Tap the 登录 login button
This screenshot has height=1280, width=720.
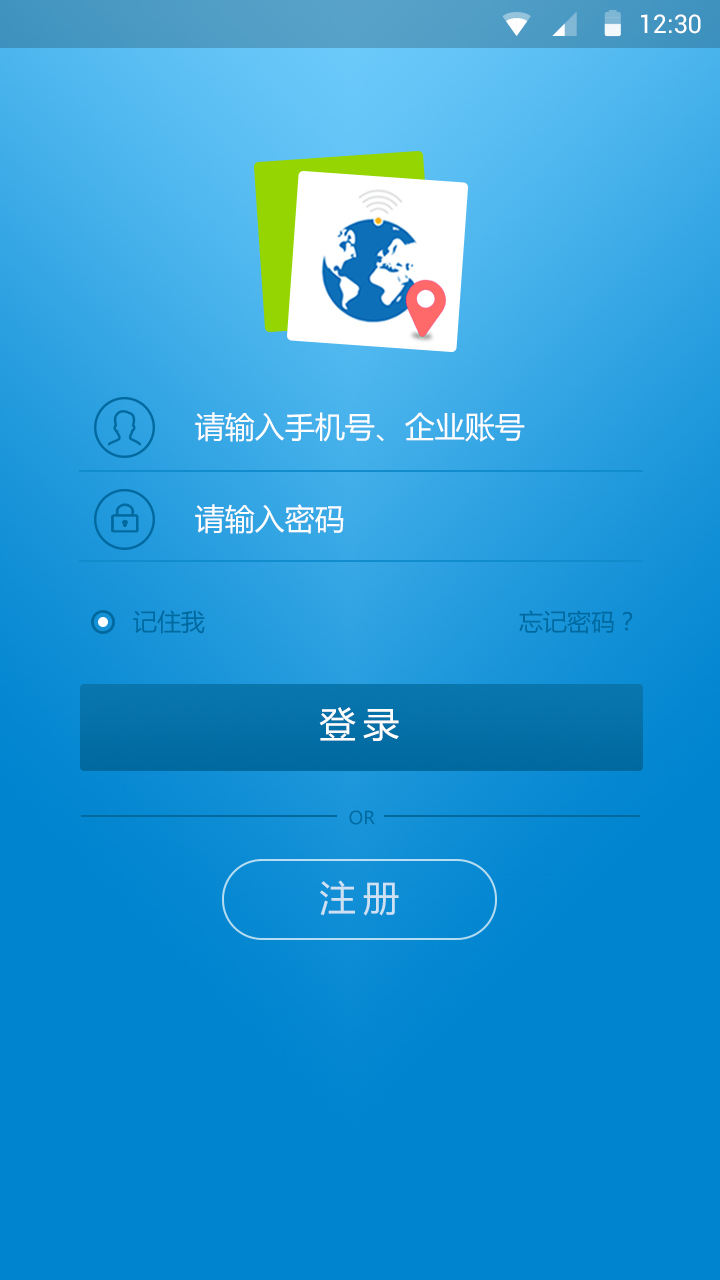(360, 727)
